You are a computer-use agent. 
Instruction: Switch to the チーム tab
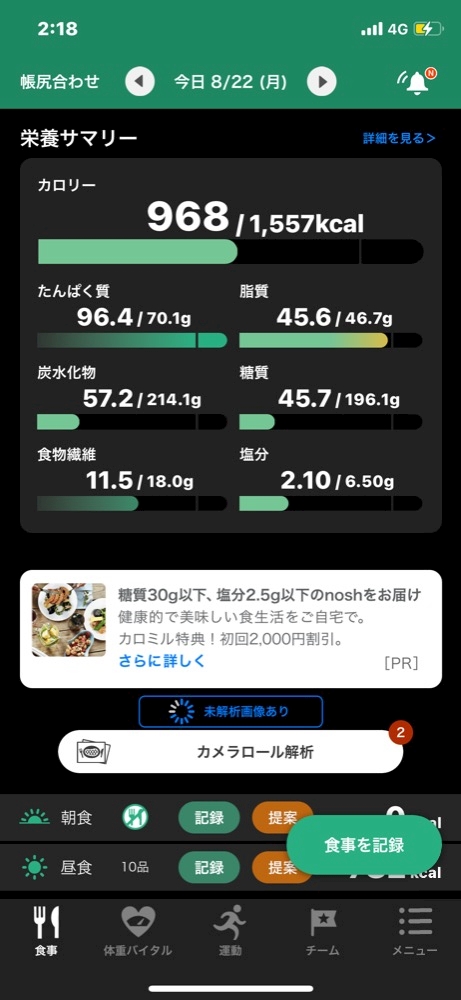323,932
